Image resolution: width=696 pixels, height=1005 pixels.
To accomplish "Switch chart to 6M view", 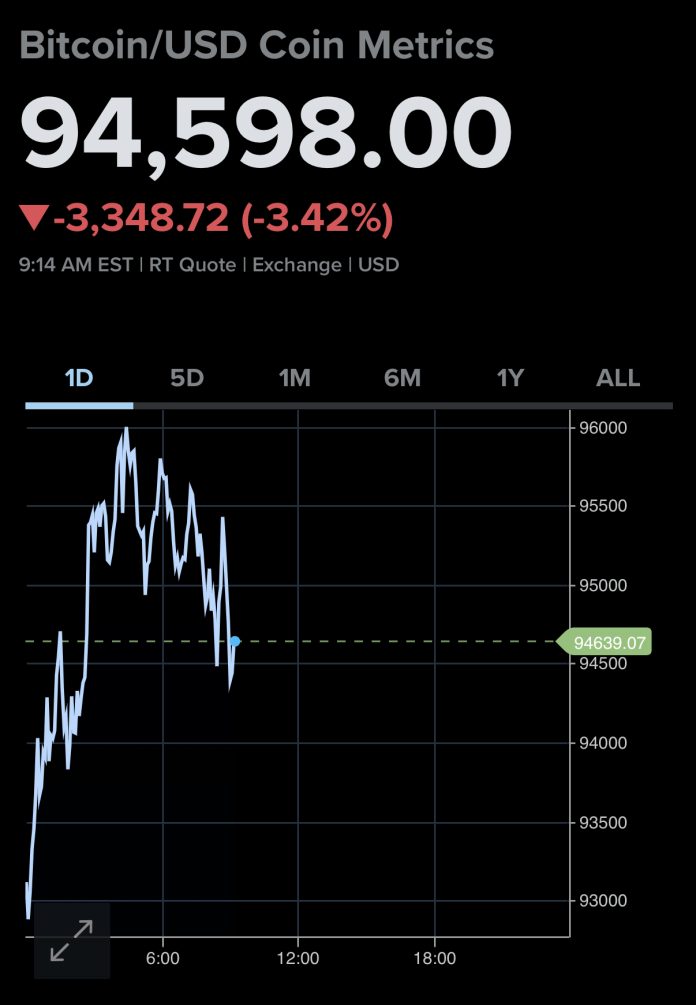I will point(402,378).
